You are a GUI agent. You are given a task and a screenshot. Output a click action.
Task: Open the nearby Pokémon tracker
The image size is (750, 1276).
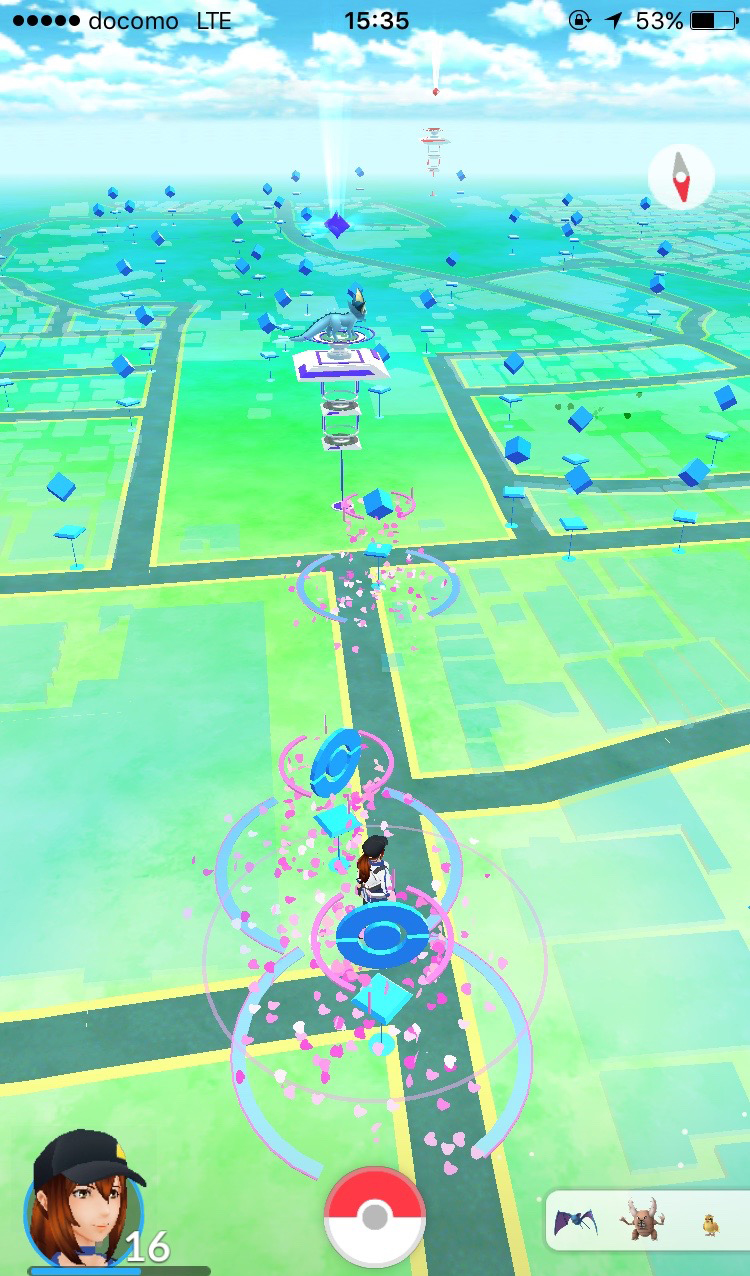(x=648, y=1220)
